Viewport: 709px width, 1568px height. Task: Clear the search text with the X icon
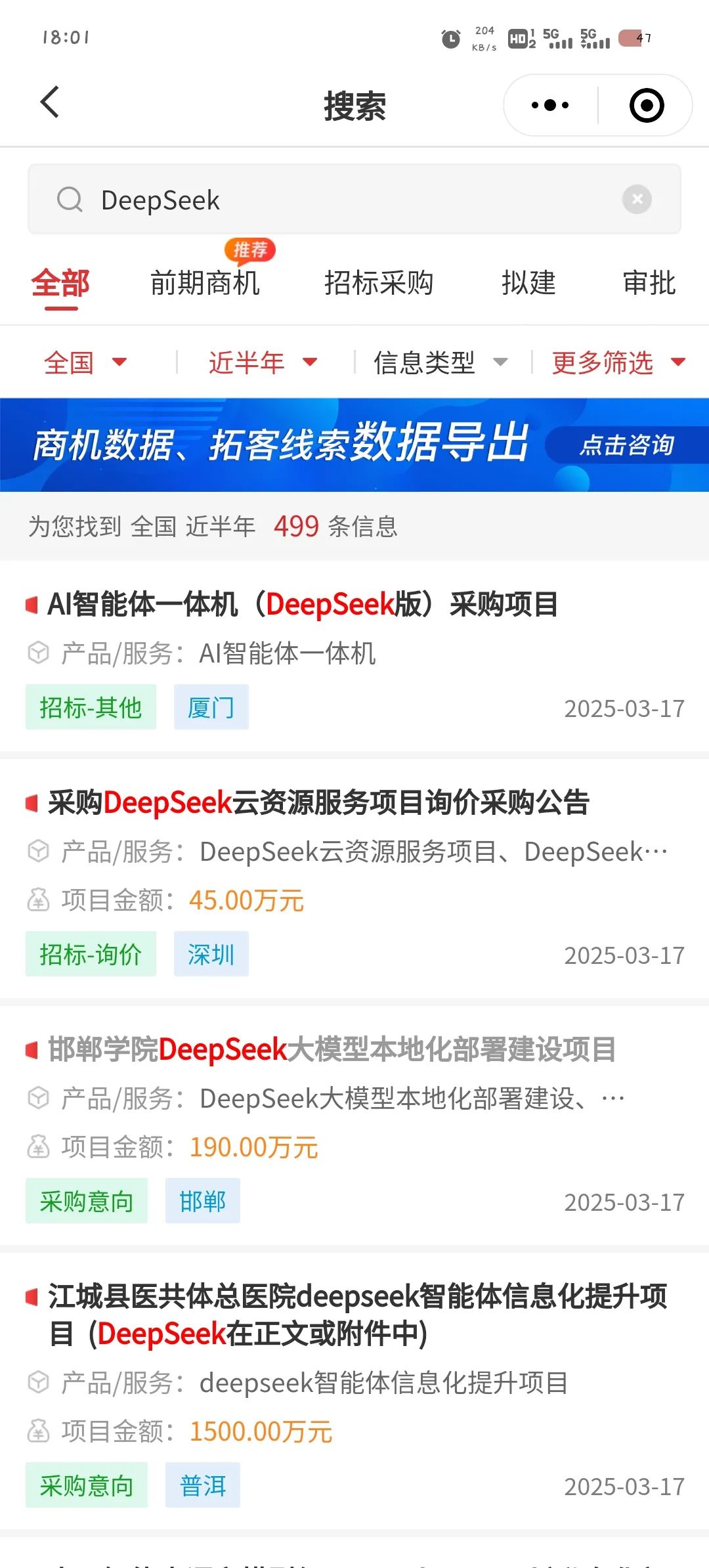[x=637, y=199]
